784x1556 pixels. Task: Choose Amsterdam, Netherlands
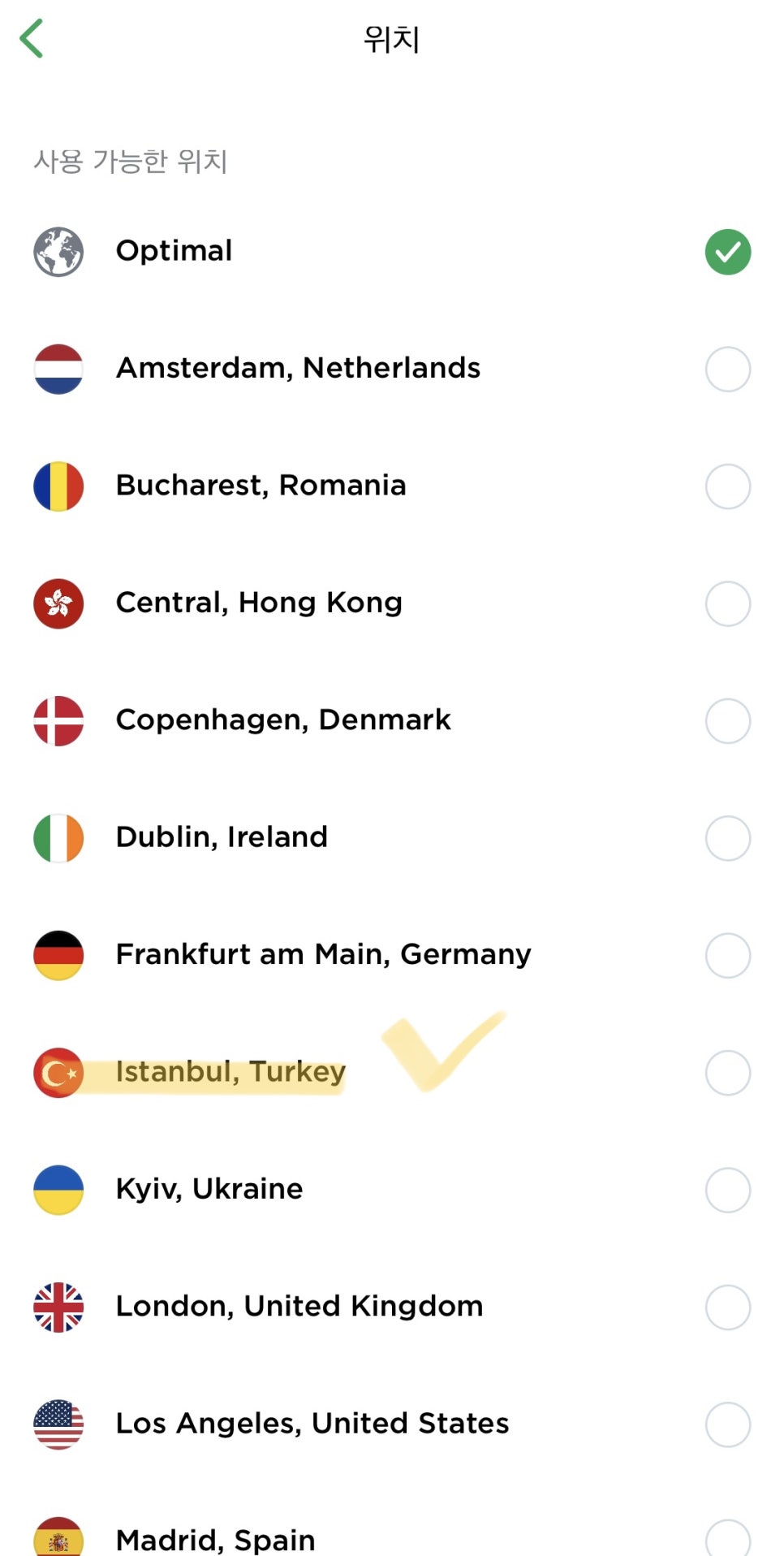[x=392, y=369]
